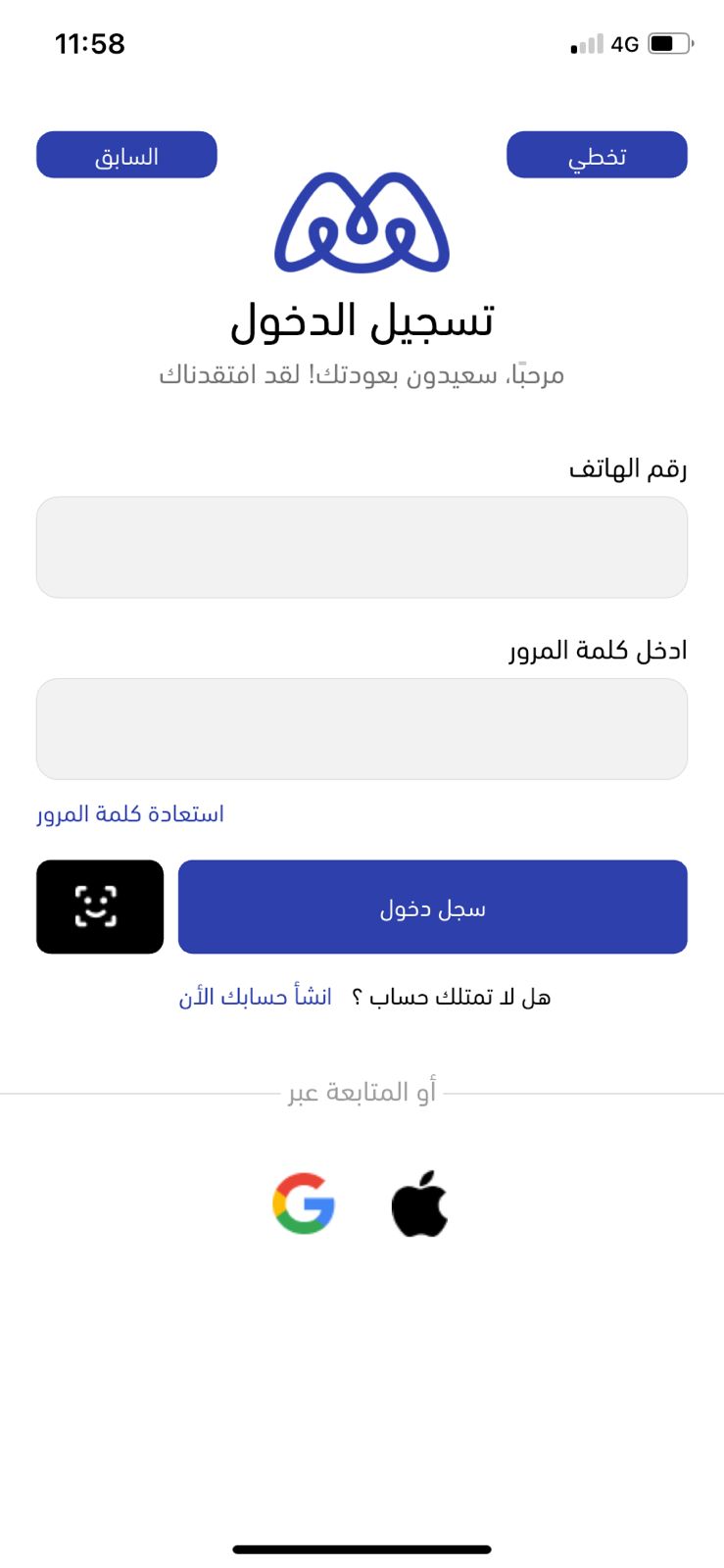Tap the تخطي skip button

click(x=597, y=153)
